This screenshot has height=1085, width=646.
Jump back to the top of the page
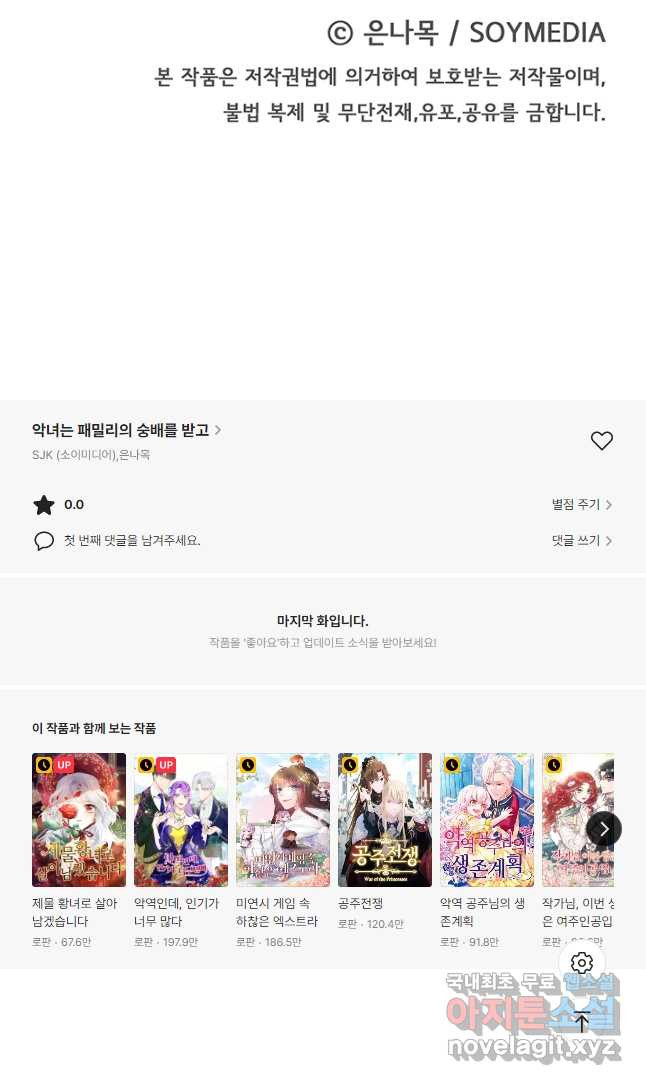(582, 1023)
